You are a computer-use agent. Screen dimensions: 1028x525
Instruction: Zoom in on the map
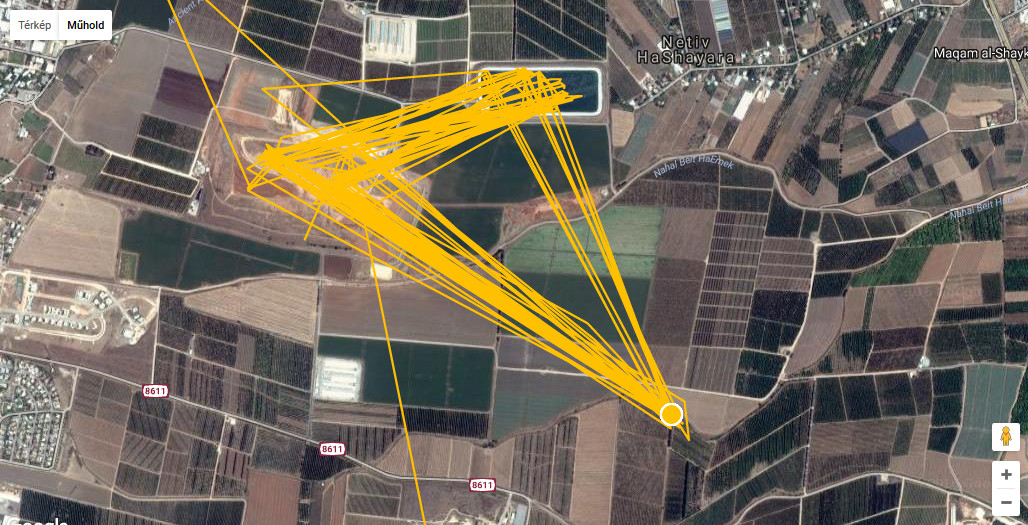click(1005, 475)
